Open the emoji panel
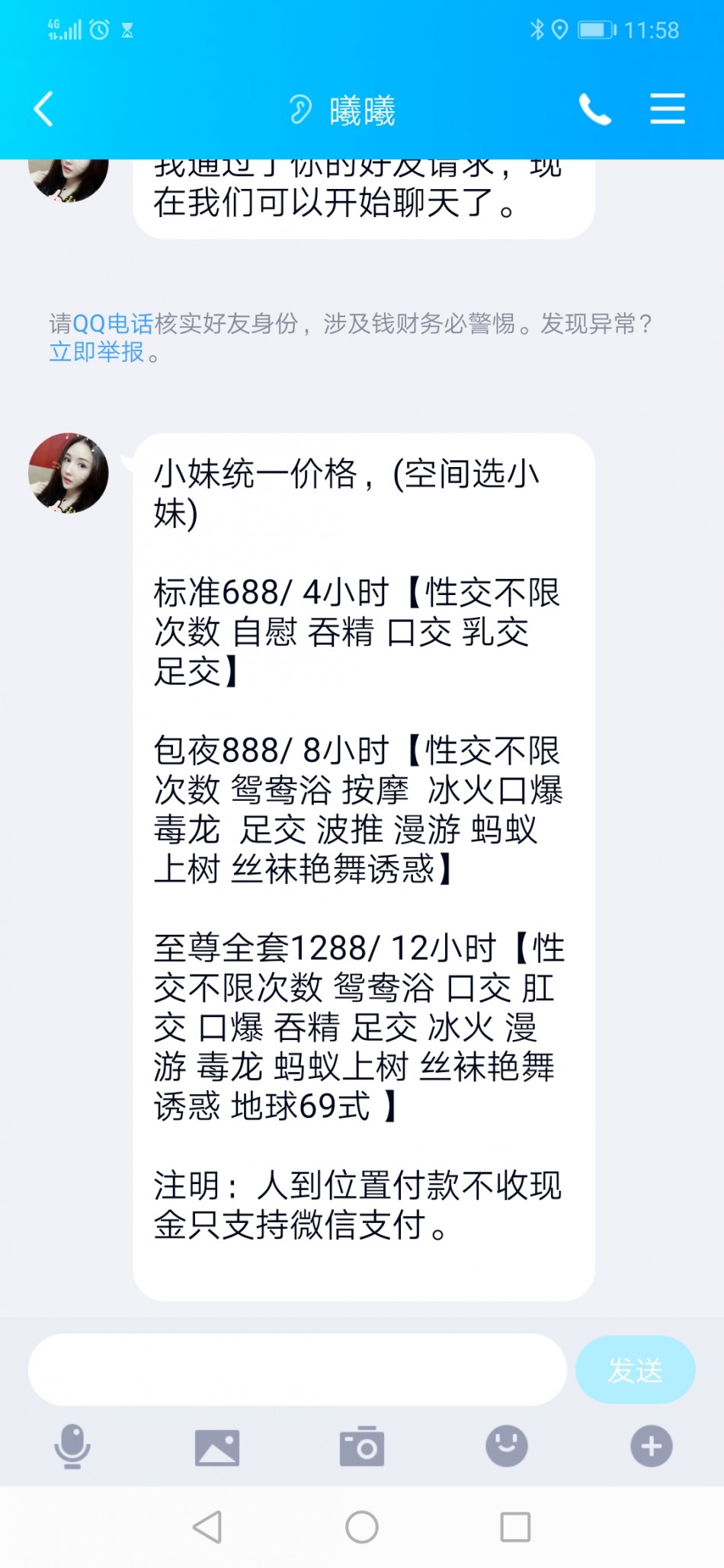724x1568 pixels. (507, 1445)
